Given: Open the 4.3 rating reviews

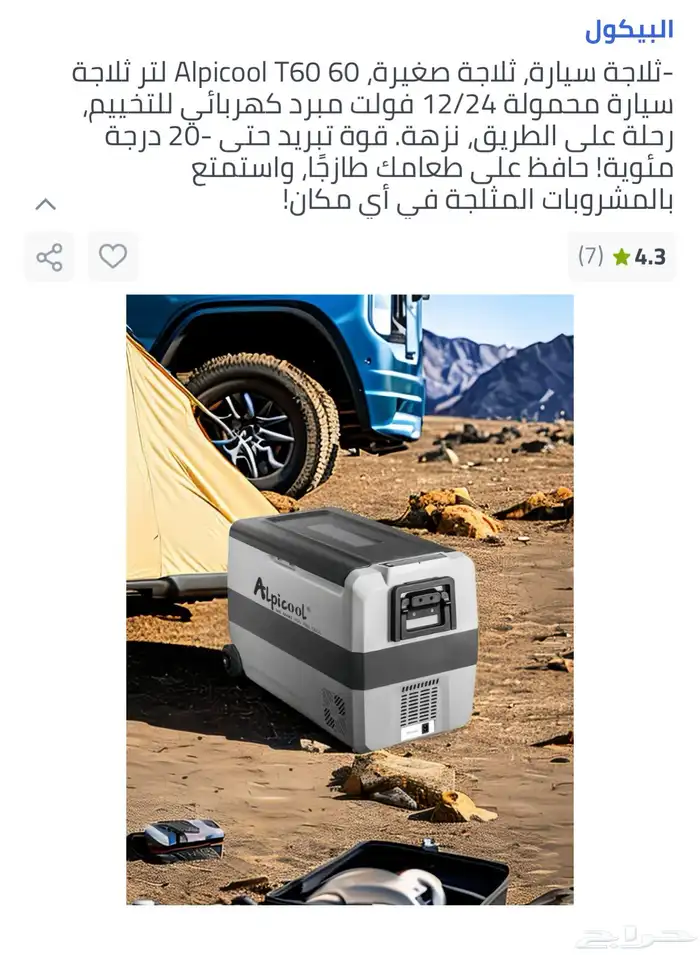Looking at the screenshot, I should (x=622, y=257).
